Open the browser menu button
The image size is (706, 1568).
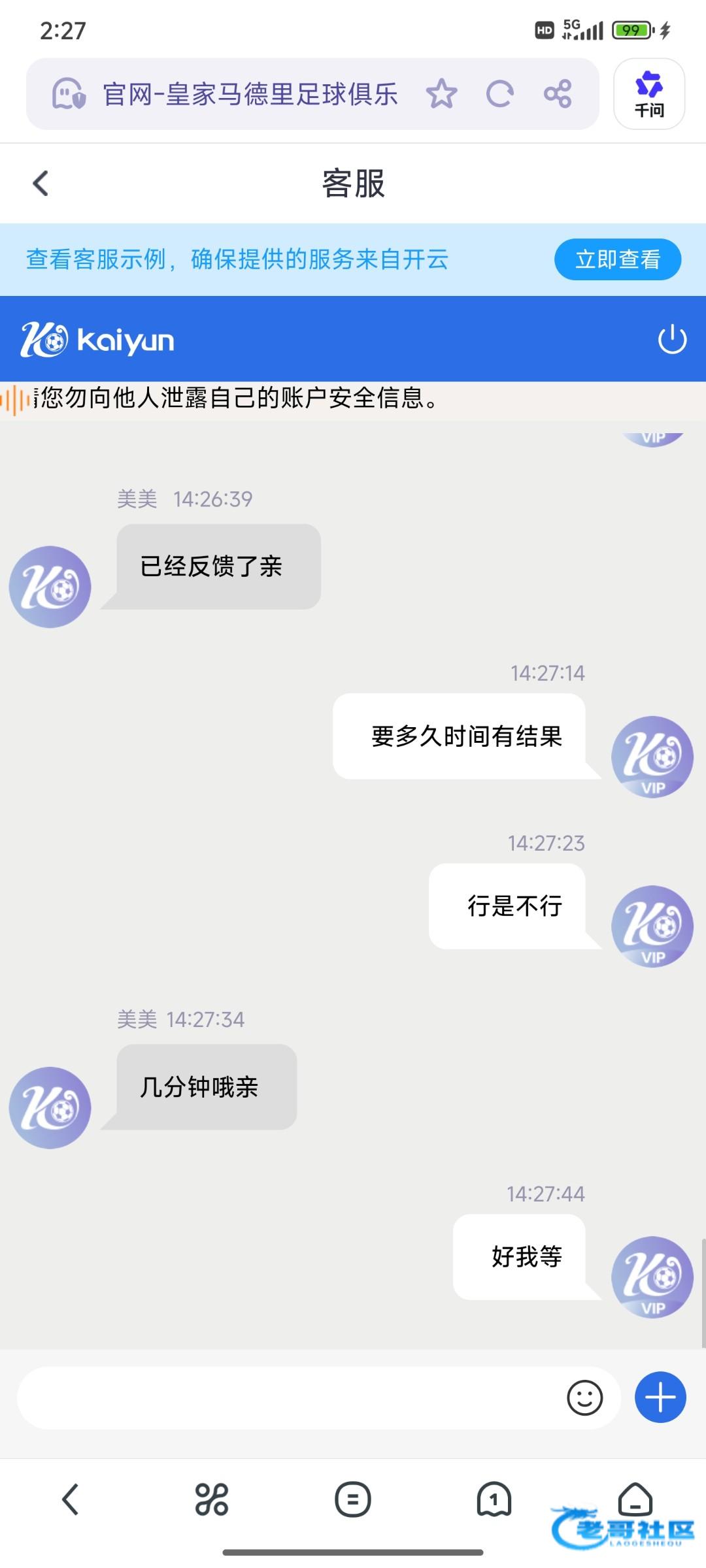(353, 1499)
